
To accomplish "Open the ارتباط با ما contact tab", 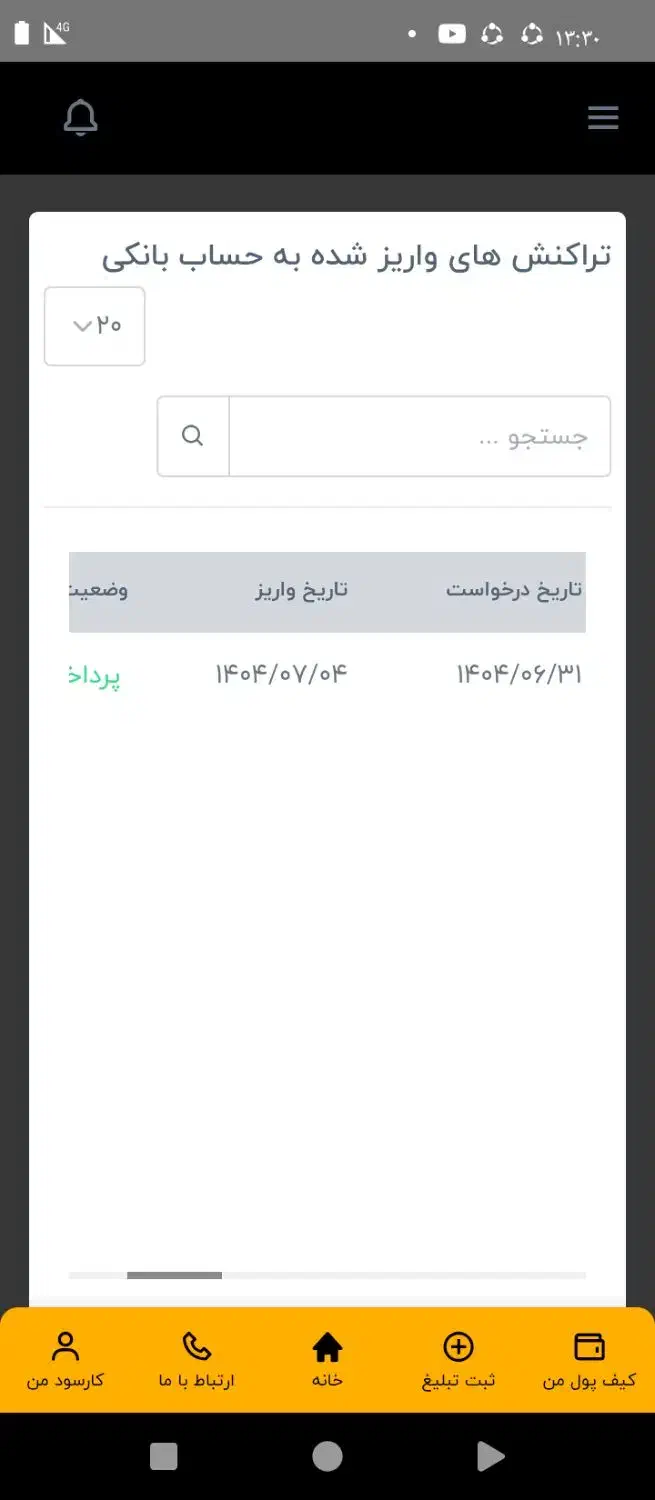I will 197,1360.
